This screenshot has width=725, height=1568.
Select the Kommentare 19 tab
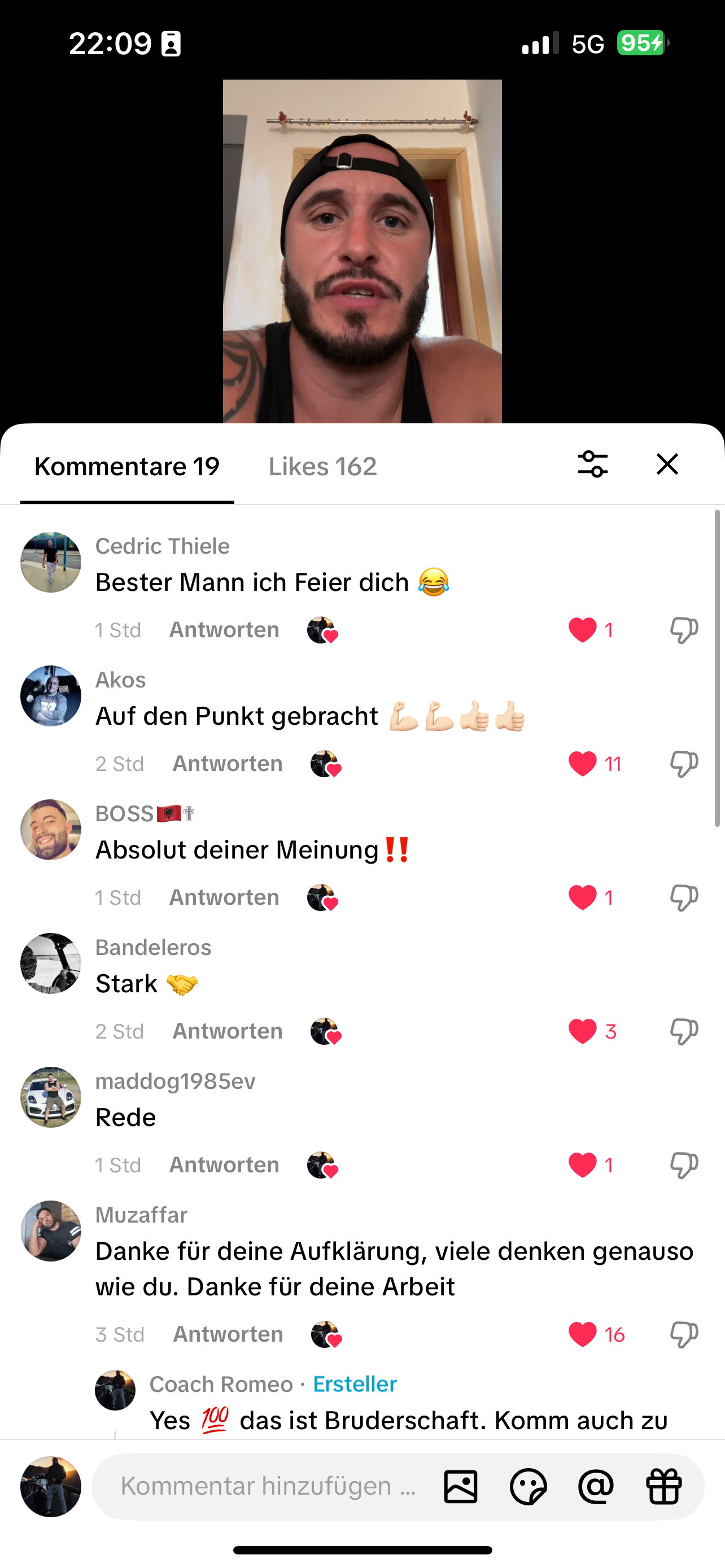(126, 467)
